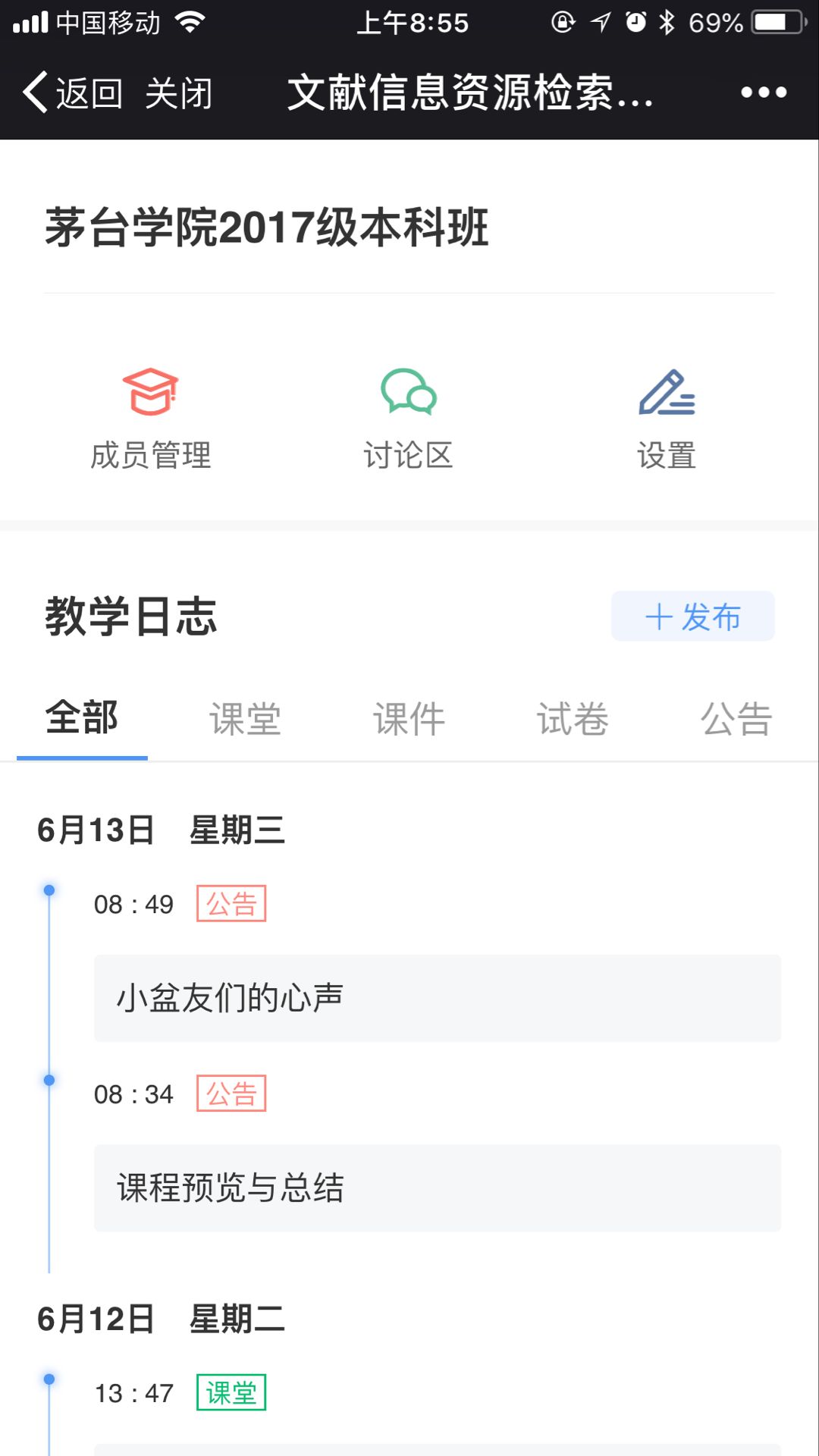
Task: Switch to the 试卷 tab
Action: click(x=573, y=718)
